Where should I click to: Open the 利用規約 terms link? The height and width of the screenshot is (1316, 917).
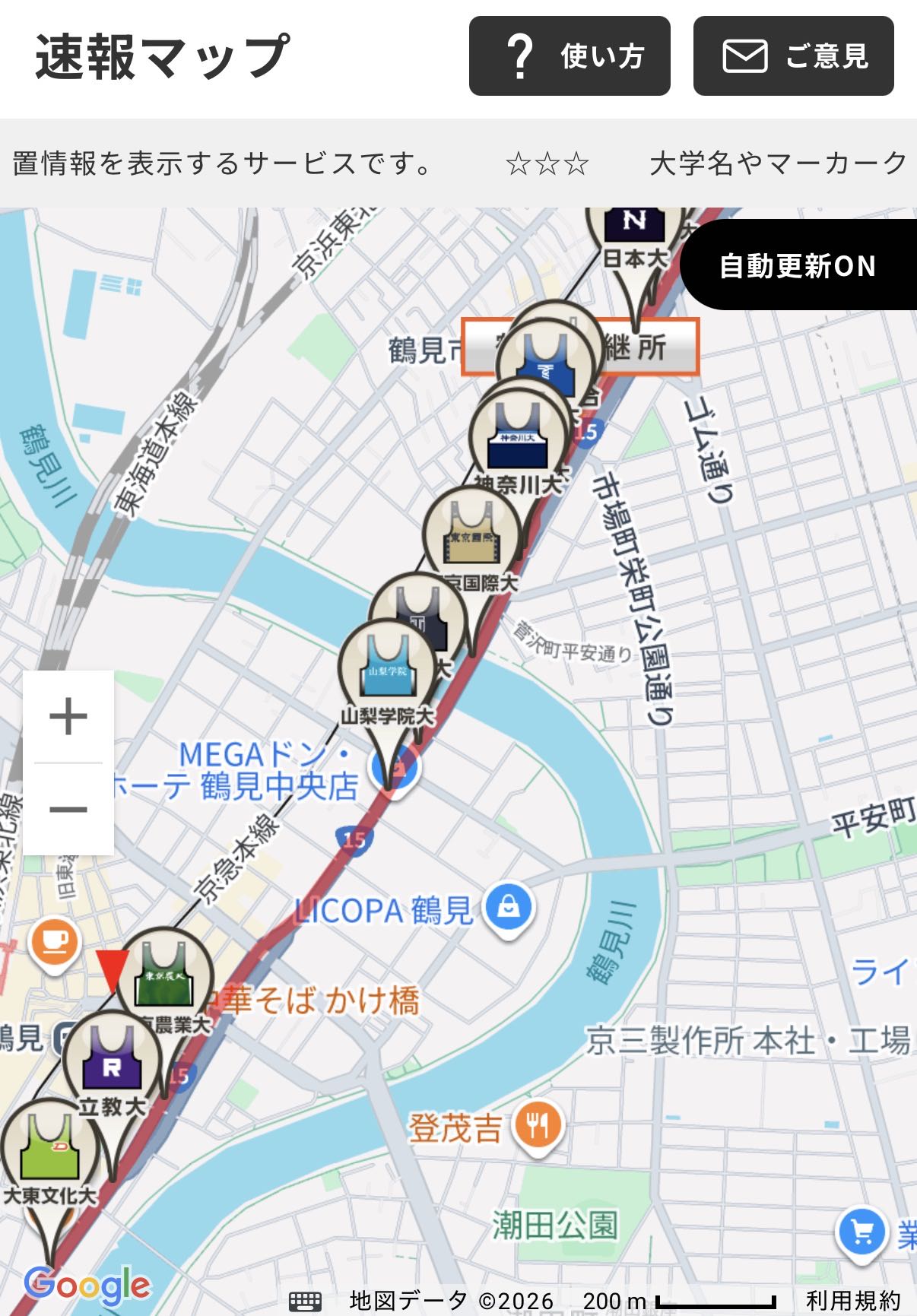[853, 1301]
